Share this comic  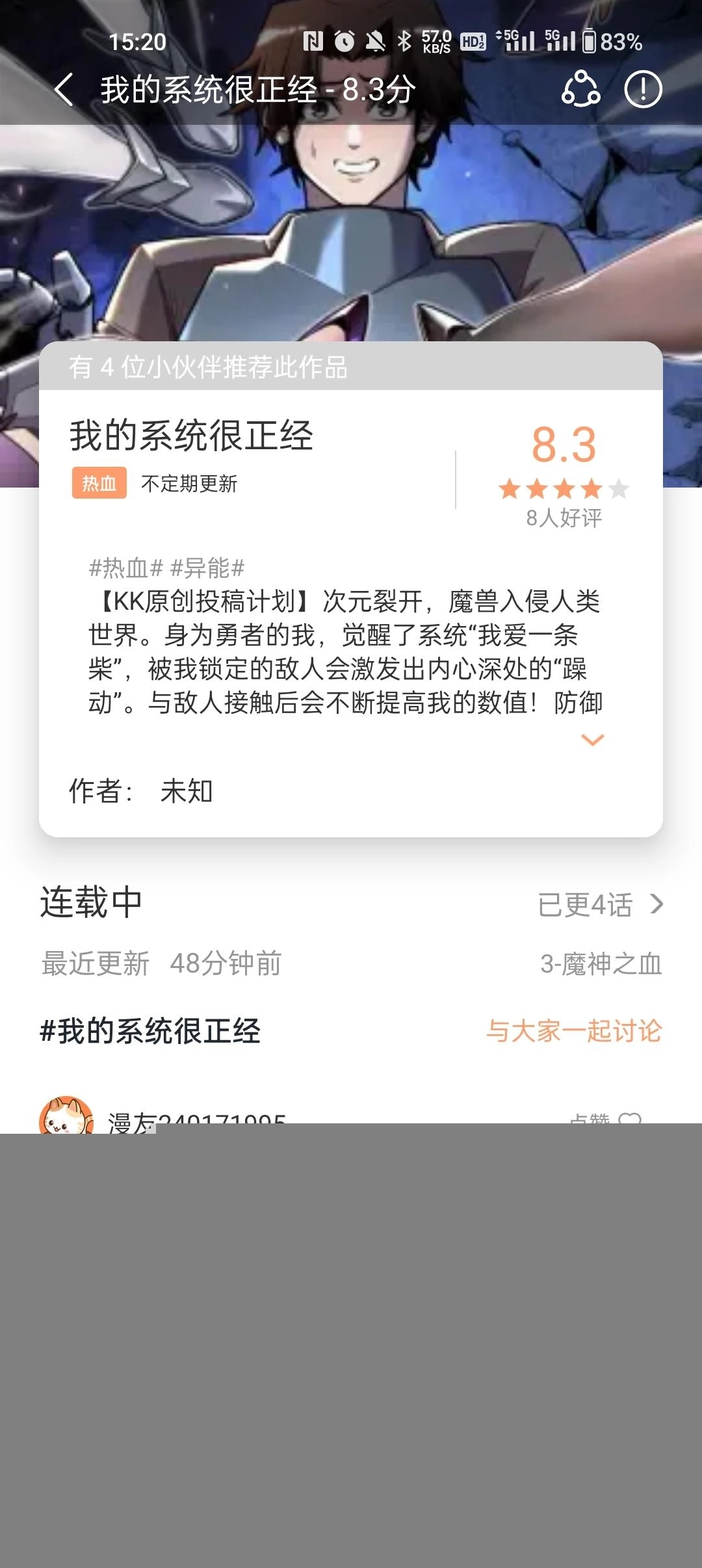tap(580, 89)
